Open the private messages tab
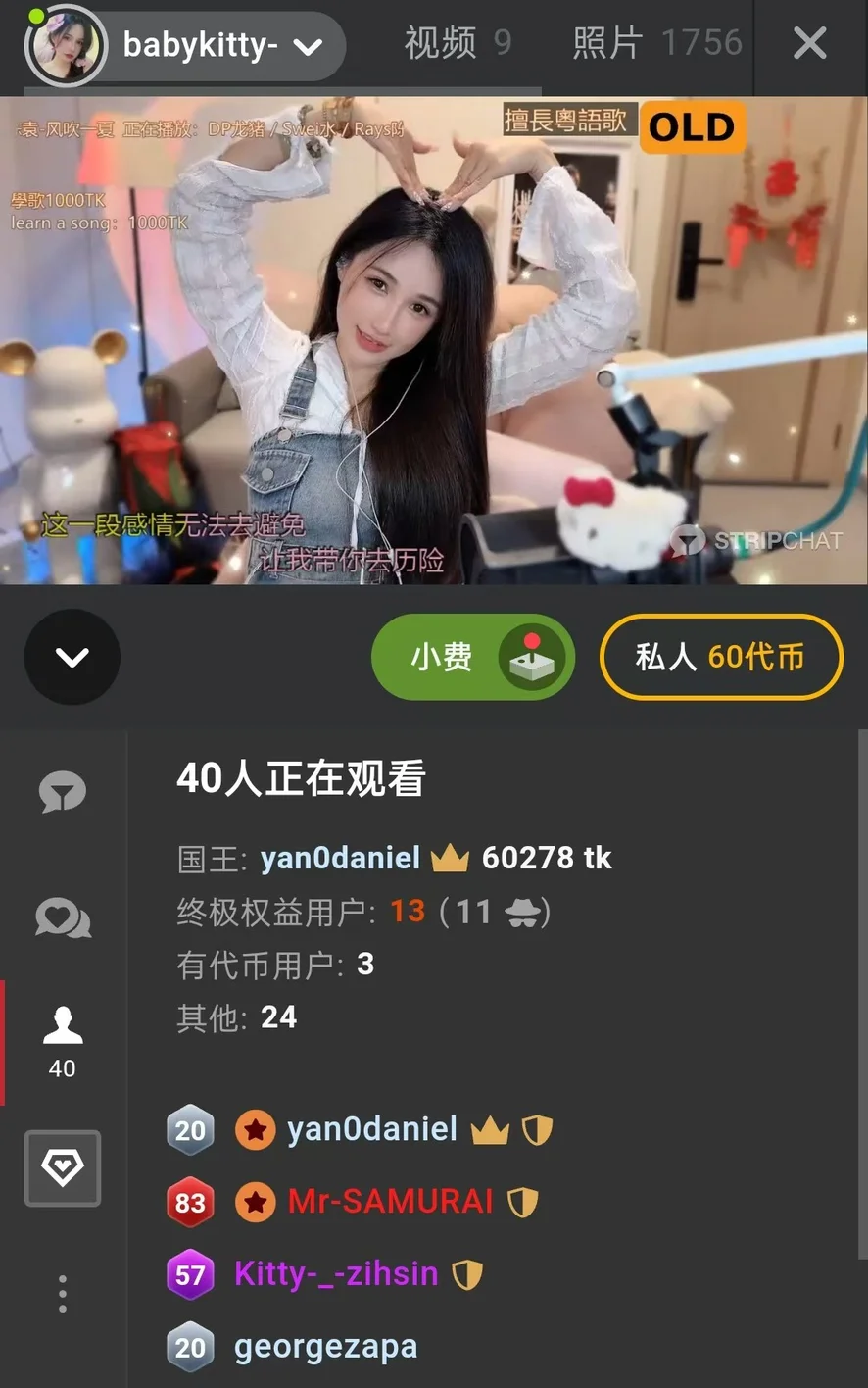 (x=63, y=918)
